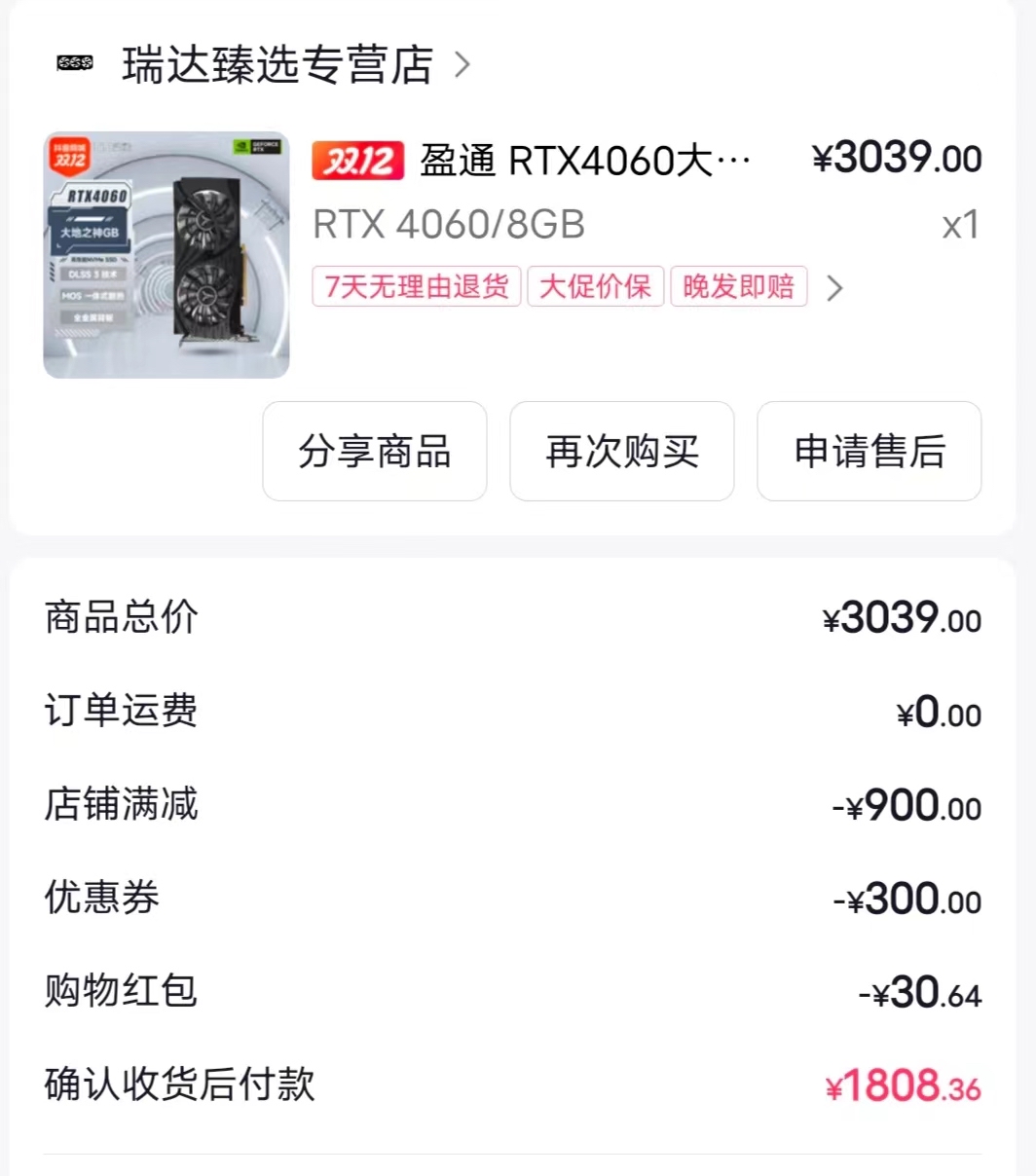This screenshot has width=1036, height=1176.
Task: Click the final price ¥1808.36
Action: [906, 1084]
